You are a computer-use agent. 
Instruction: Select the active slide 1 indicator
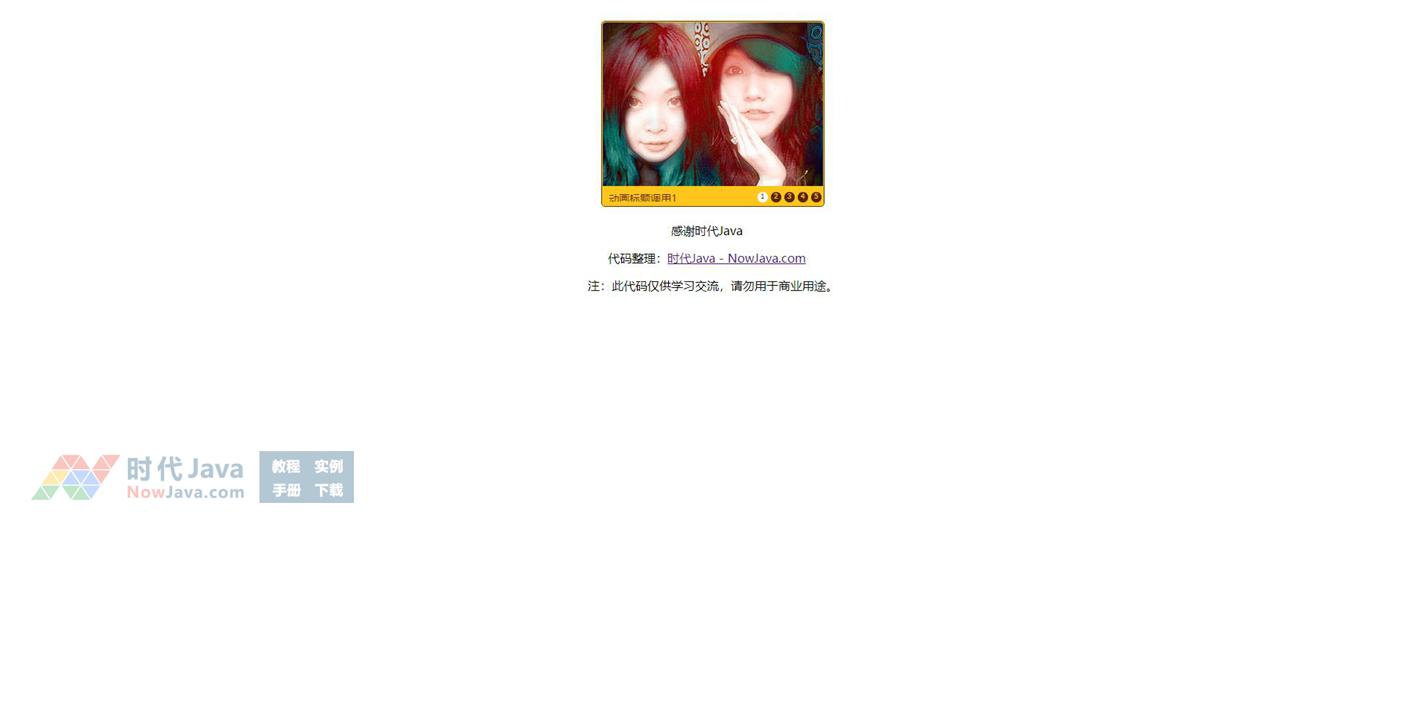[x=762, y=197]
